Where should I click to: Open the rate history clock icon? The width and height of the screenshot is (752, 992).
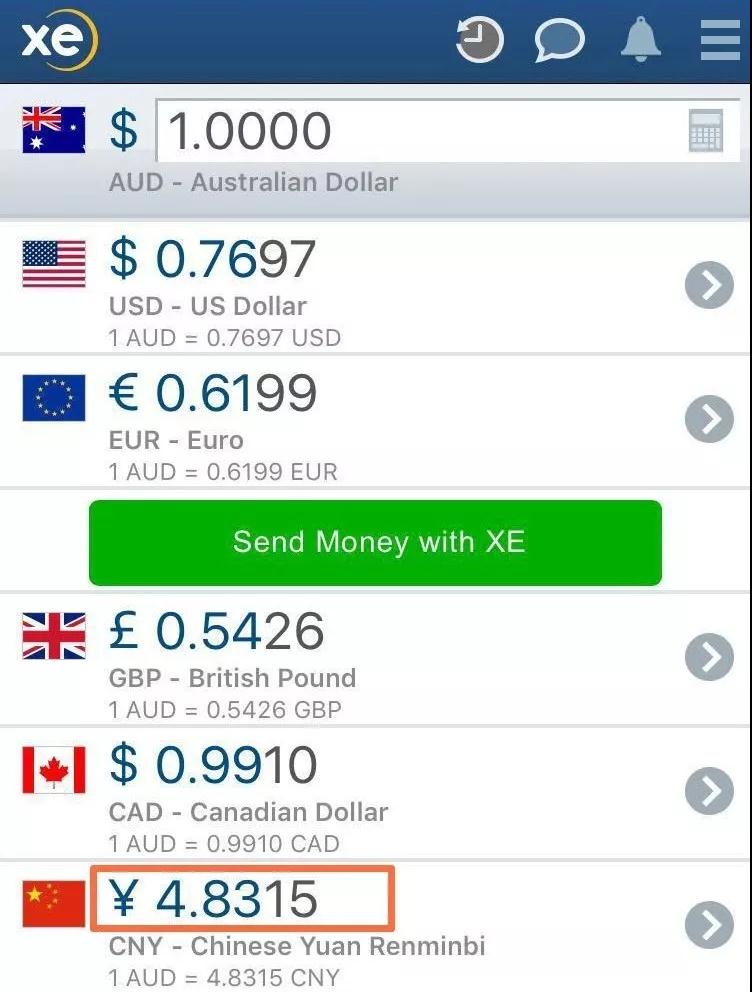click(480, 41)
